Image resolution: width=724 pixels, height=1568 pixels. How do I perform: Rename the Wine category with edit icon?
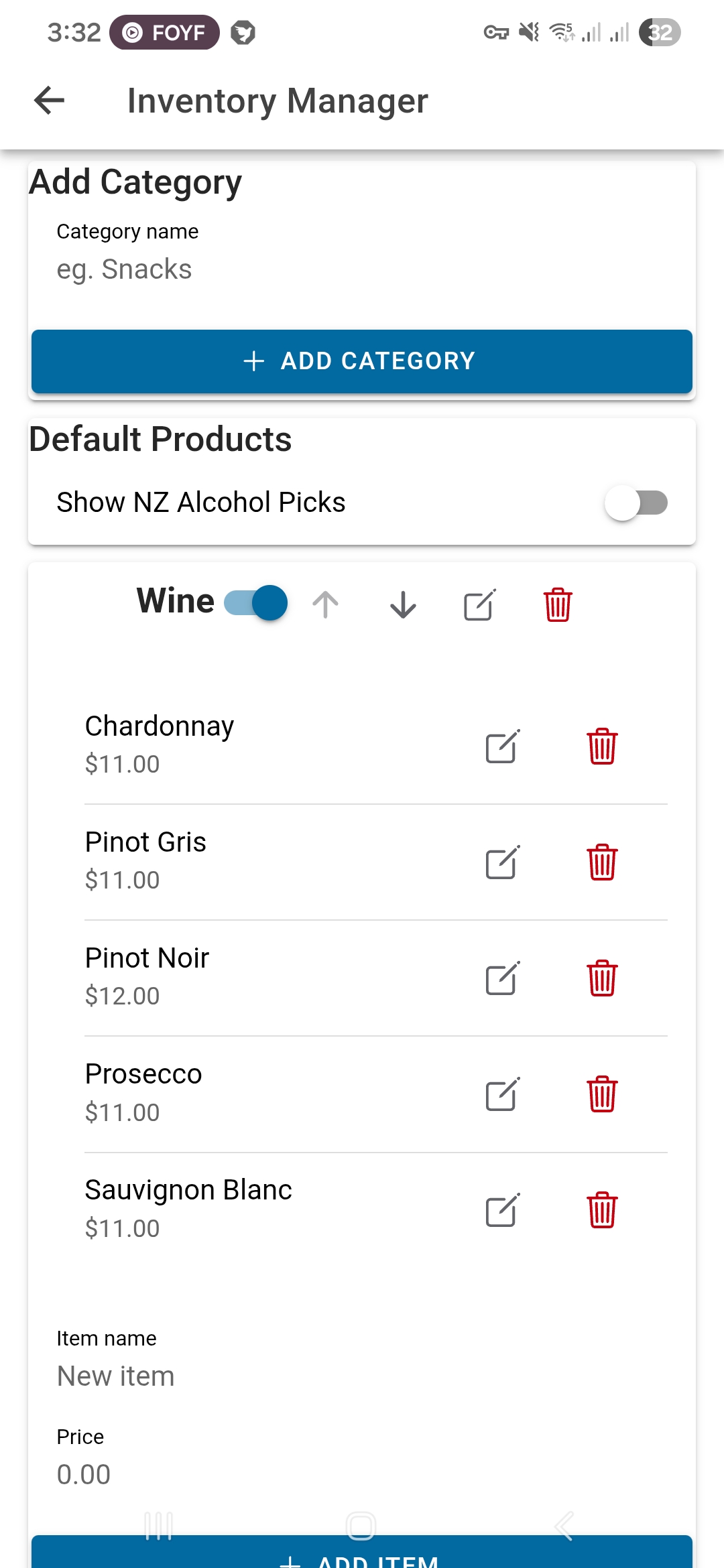[479, 604]
